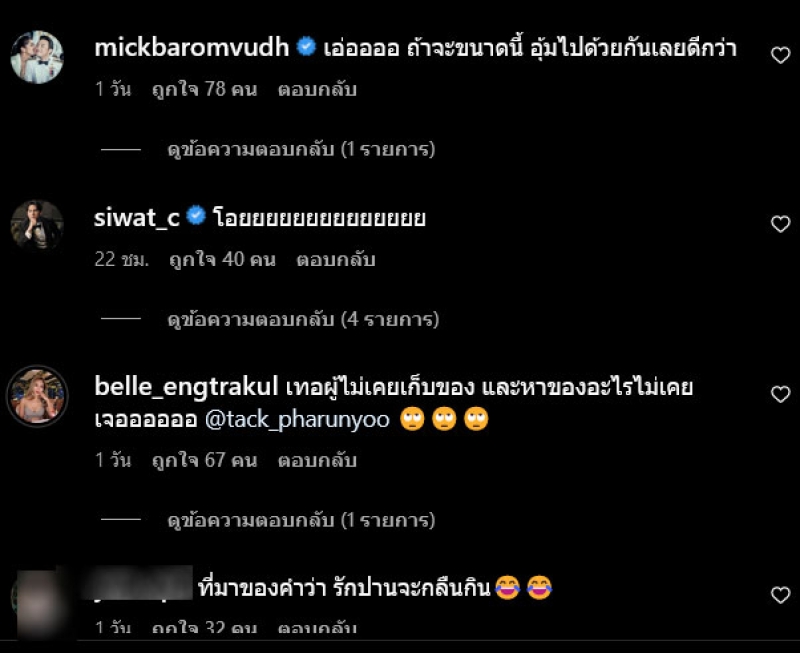800x653 pixels.
Task: Open siwat_c's profile picture
Action: [37, 224]
